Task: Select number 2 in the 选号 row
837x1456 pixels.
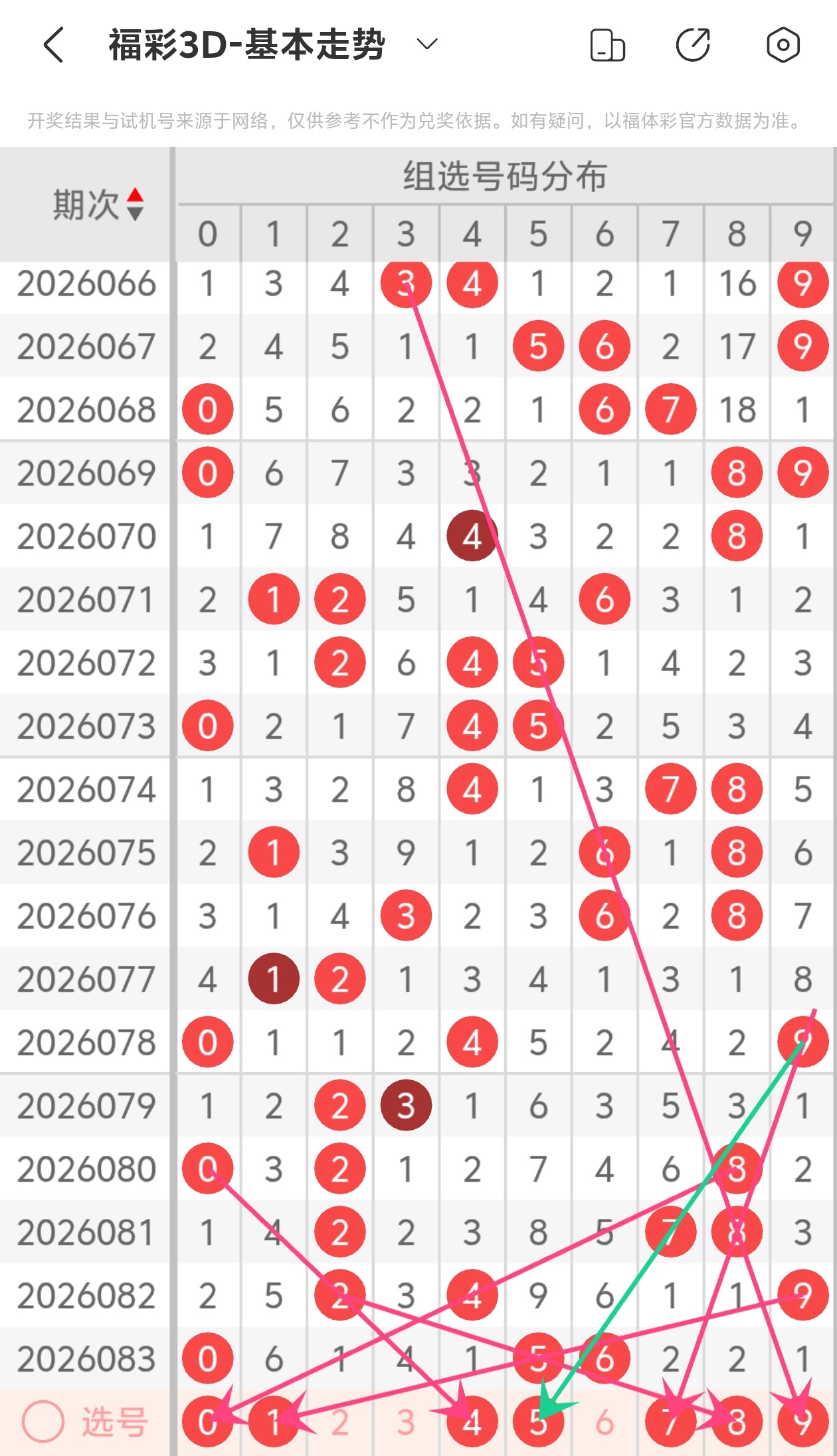Action: click(339, 1422)
